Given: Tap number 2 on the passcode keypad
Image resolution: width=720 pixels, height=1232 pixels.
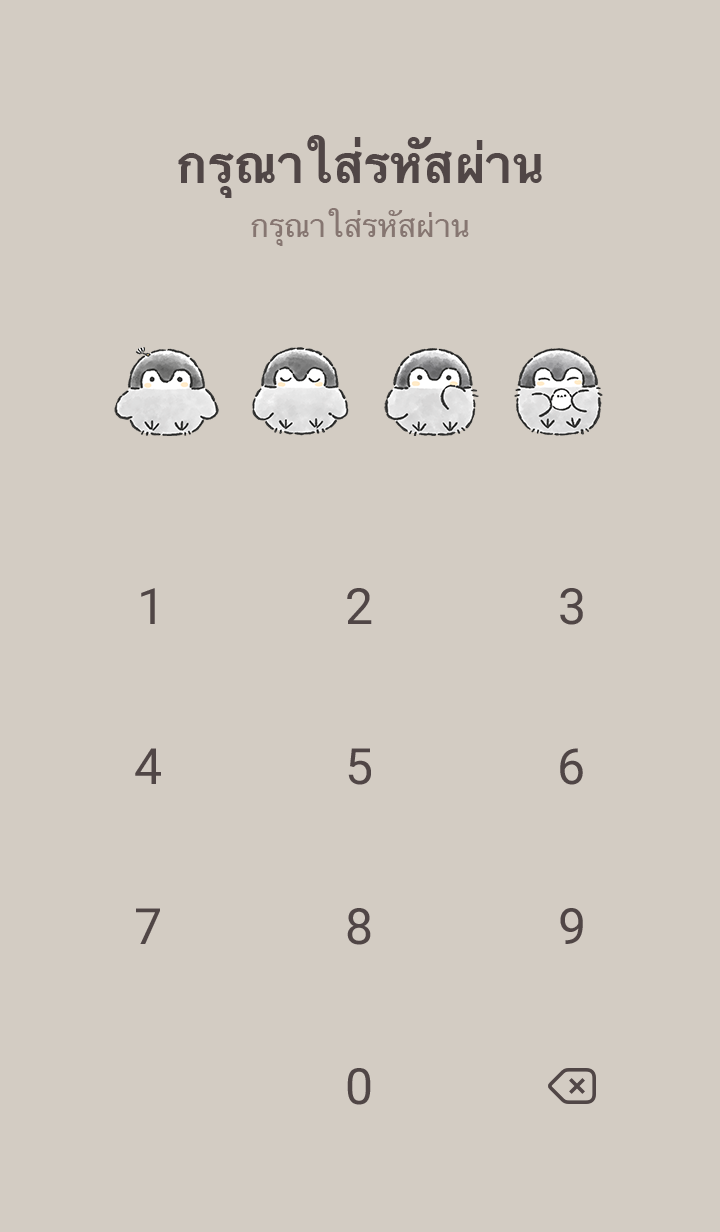Looking at the screenshot, I should [359, 607].
